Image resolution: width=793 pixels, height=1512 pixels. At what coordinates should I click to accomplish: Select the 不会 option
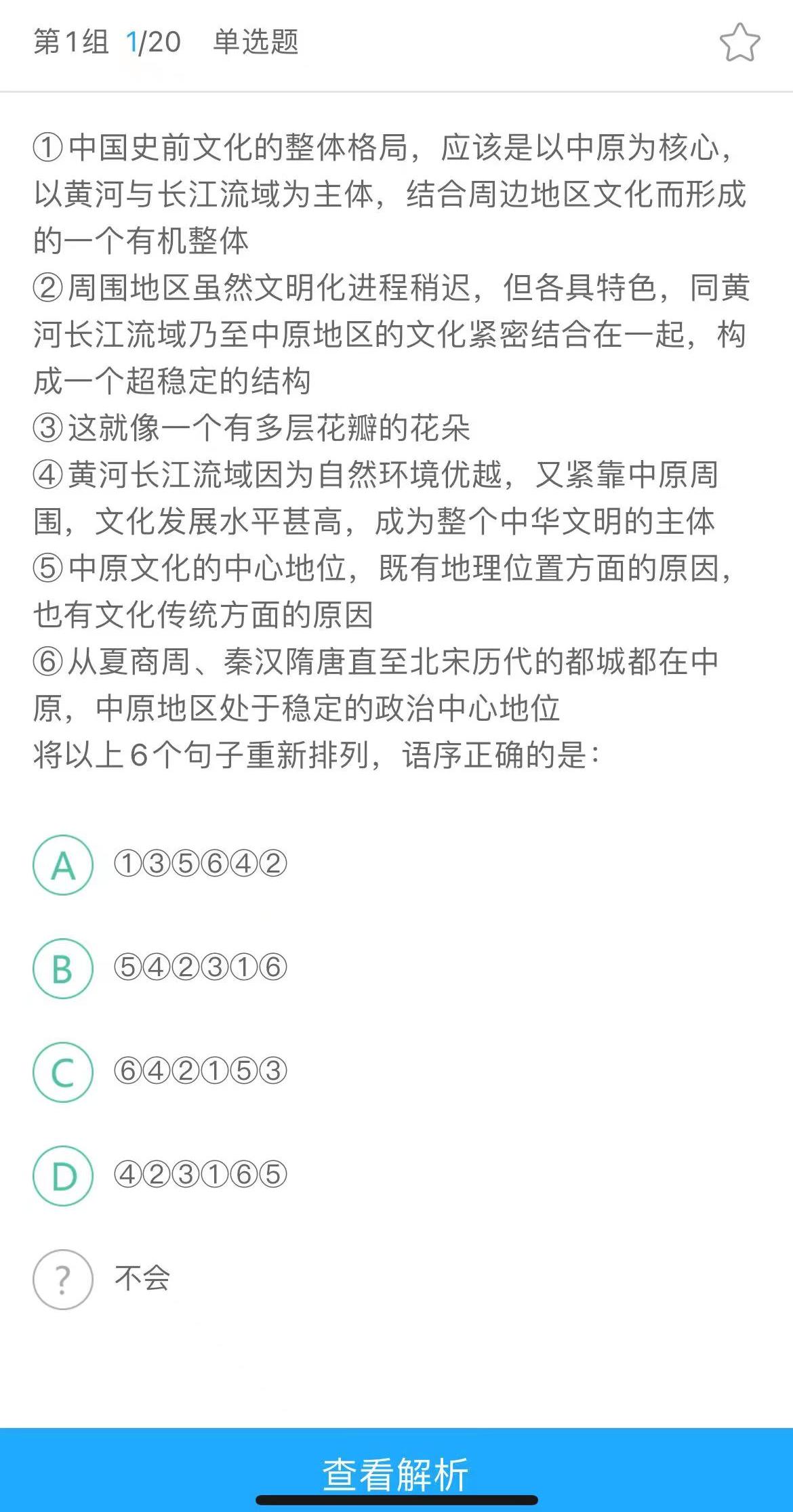pyautogui.click(x=63, y=1280)
